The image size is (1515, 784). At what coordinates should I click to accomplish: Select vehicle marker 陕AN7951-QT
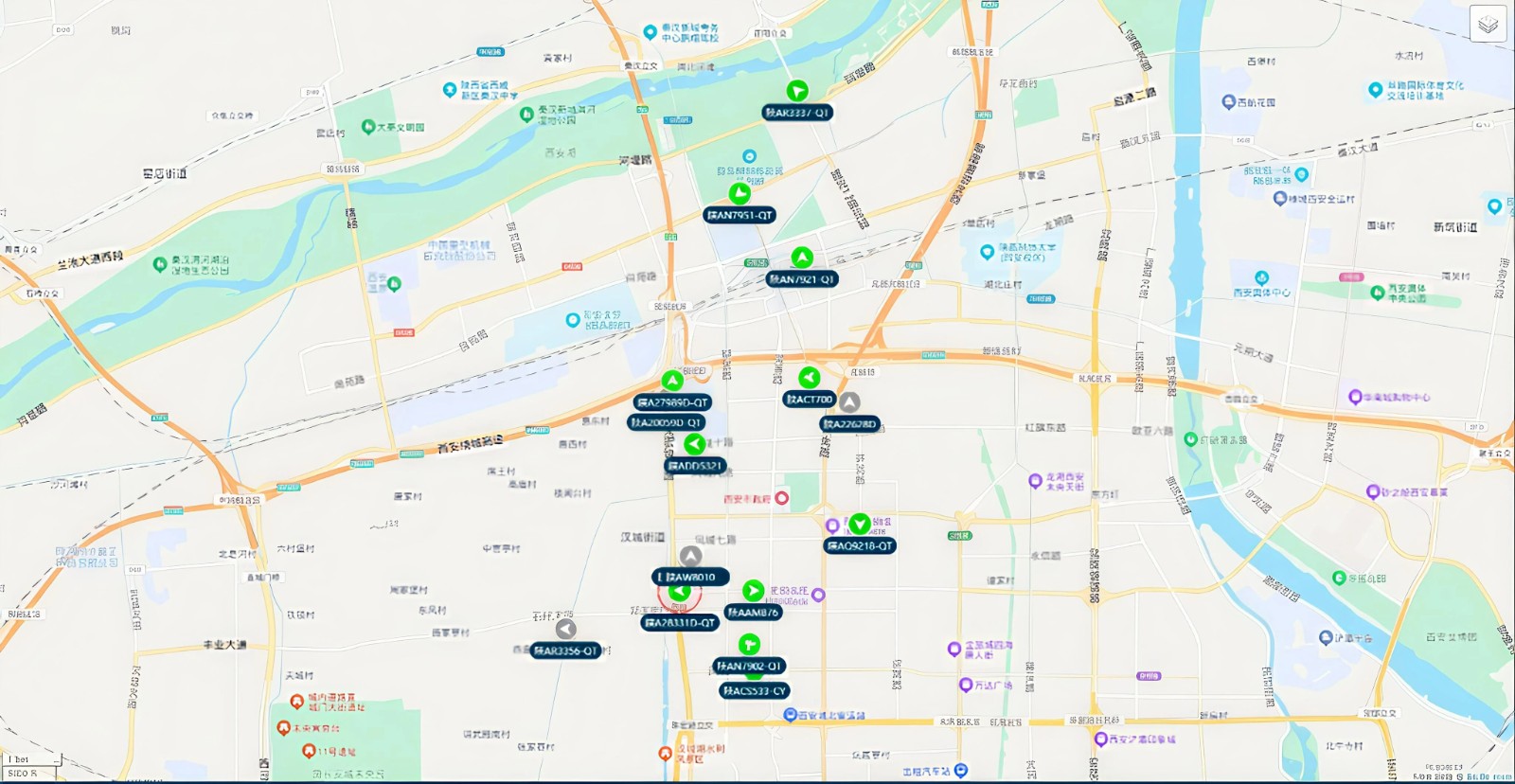pyautogui.click(x=740, y=194)
